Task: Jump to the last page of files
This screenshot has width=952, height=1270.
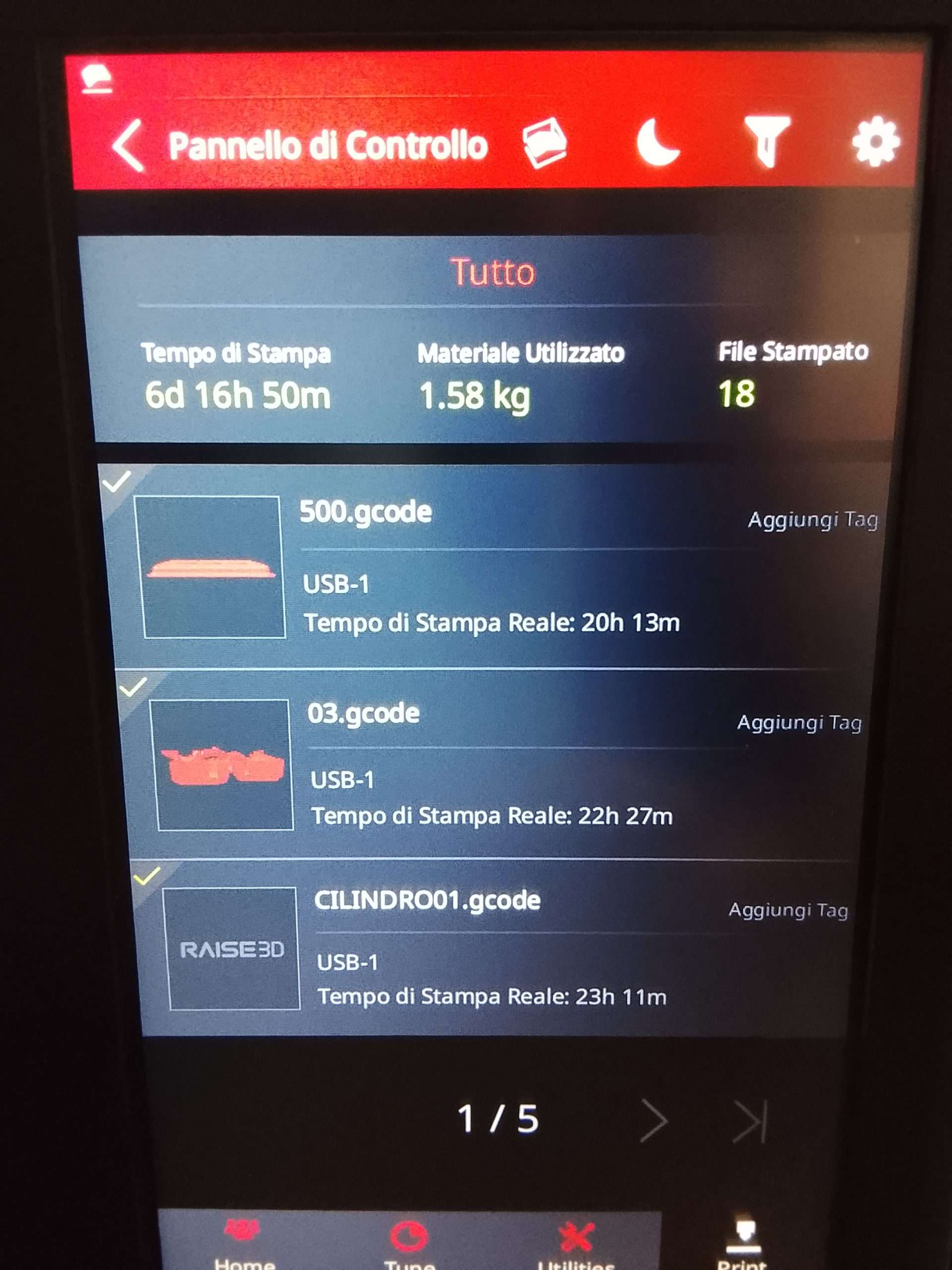Action: [751, 1121]
